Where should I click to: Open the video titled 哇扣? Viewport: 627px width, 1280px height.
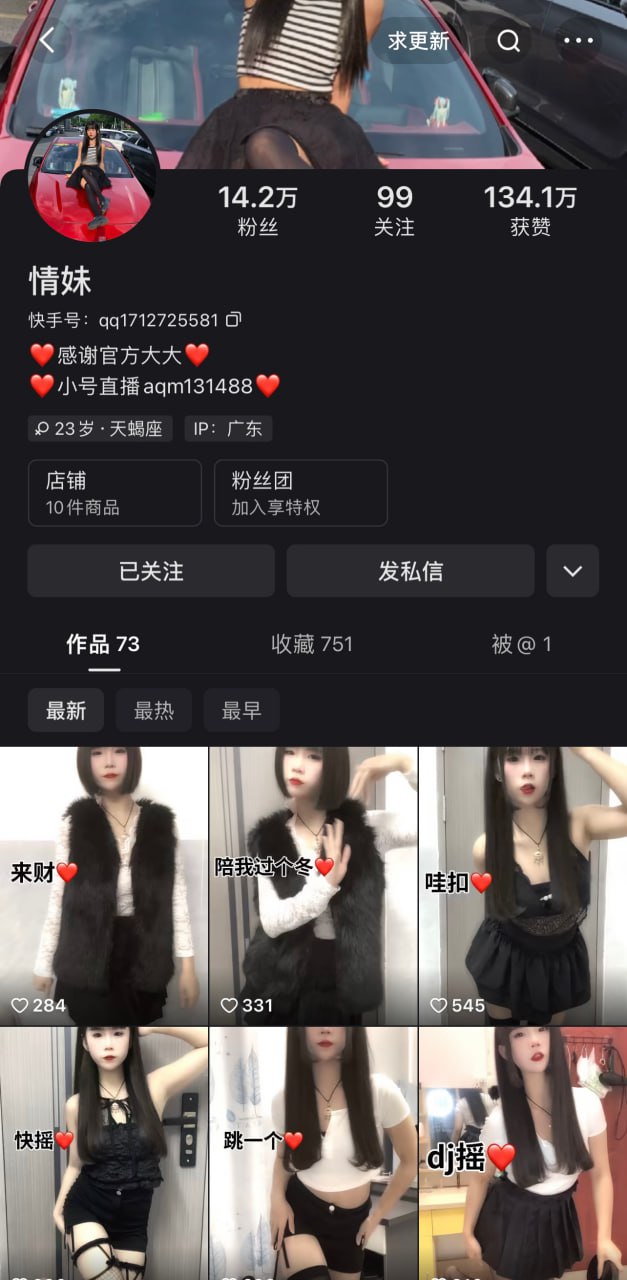click(x=523, y=886)
